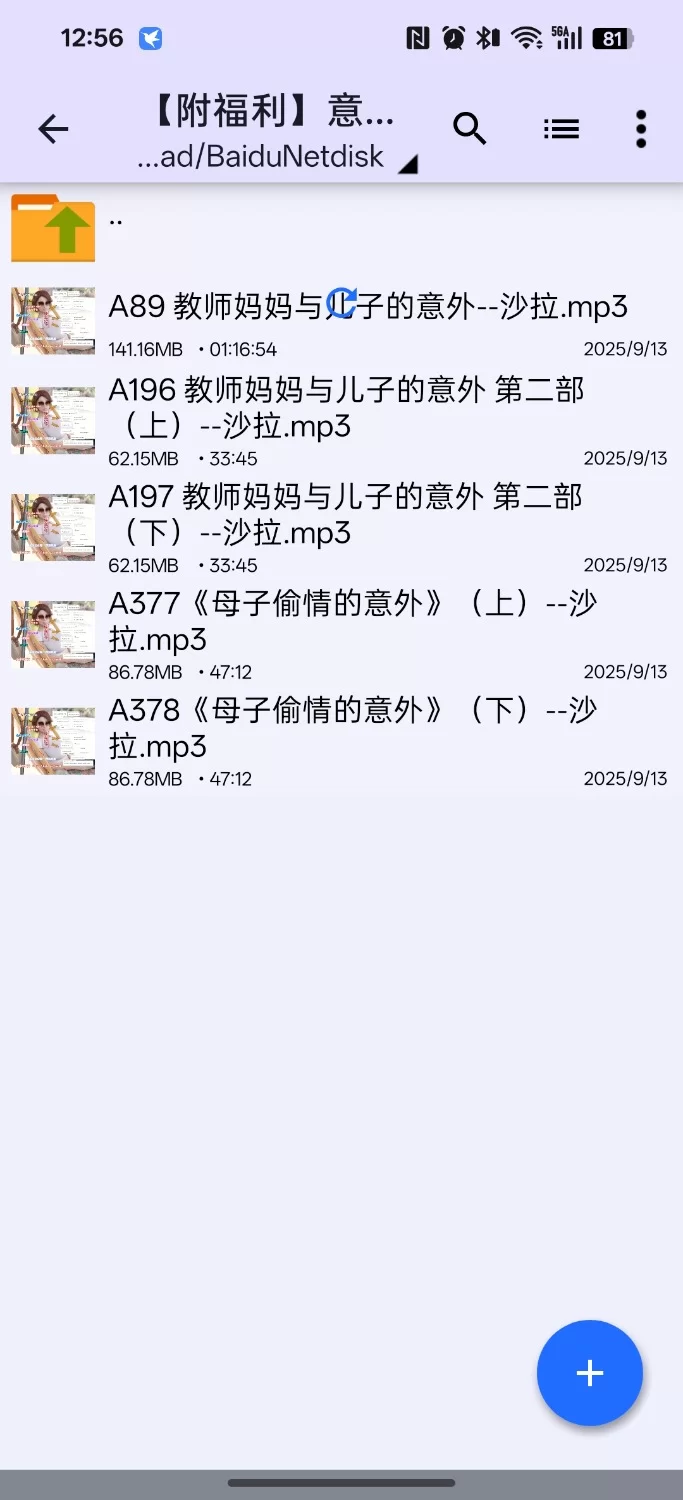Go back using the top-left arrow
This screenshot has width=683, height=1500.
(53, 129)
